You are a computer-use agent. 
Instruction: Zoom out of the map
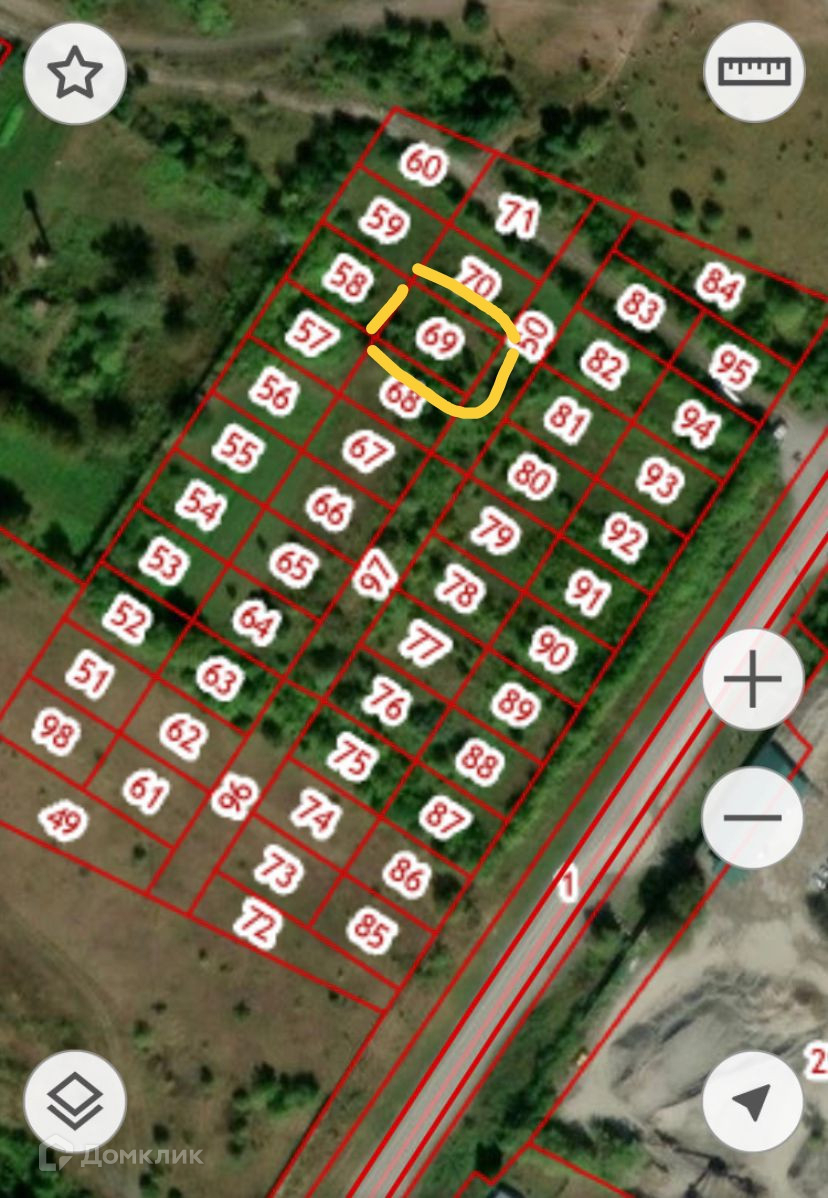click(x=752, y=817)
